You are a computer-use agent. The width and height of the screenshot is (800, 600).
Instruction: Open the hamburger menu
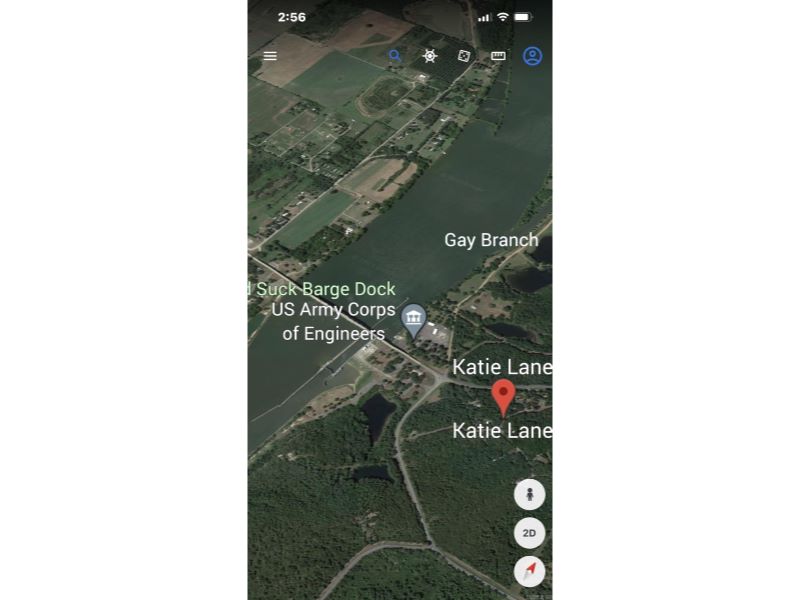270,56
